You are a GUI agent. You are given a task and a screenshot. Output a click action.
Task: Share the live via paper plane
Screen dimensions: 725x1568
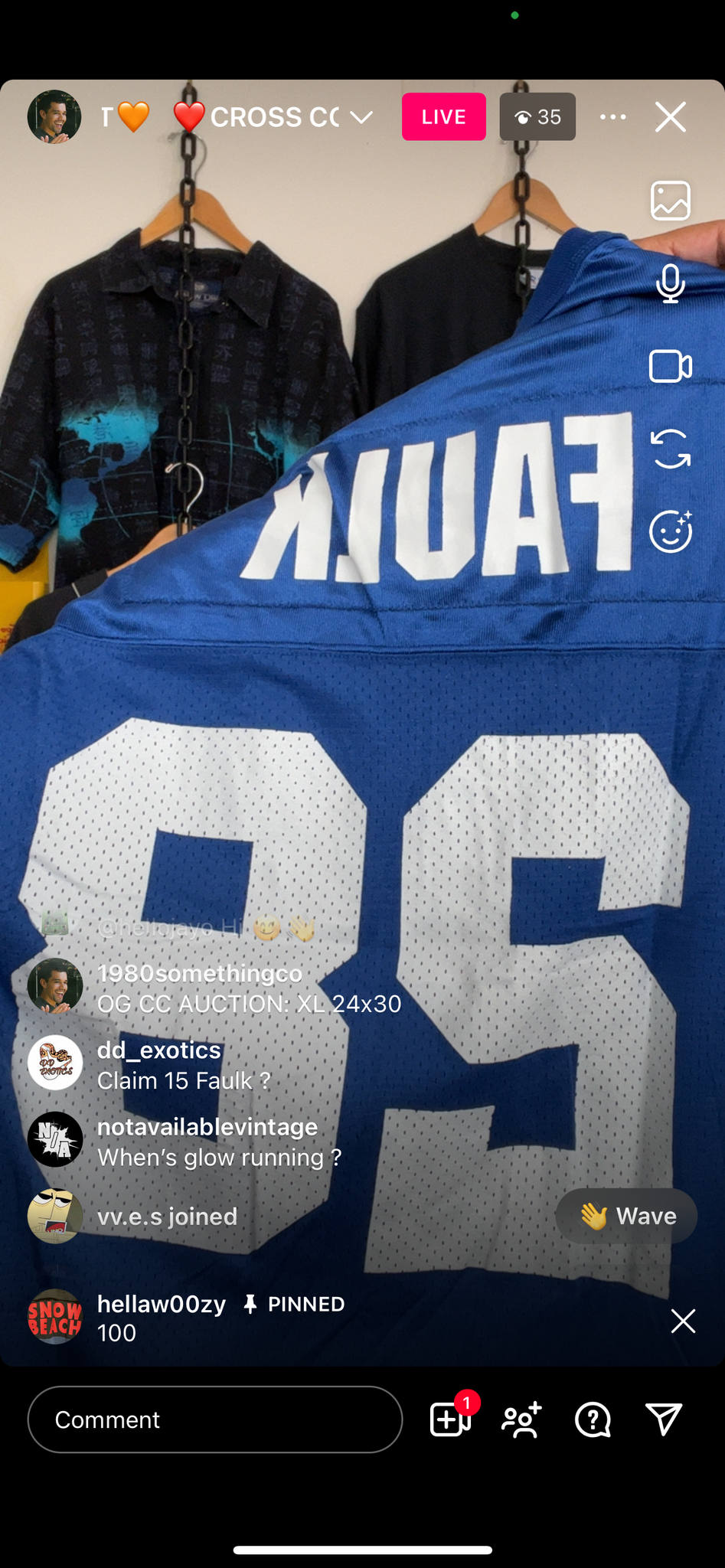663,1419
